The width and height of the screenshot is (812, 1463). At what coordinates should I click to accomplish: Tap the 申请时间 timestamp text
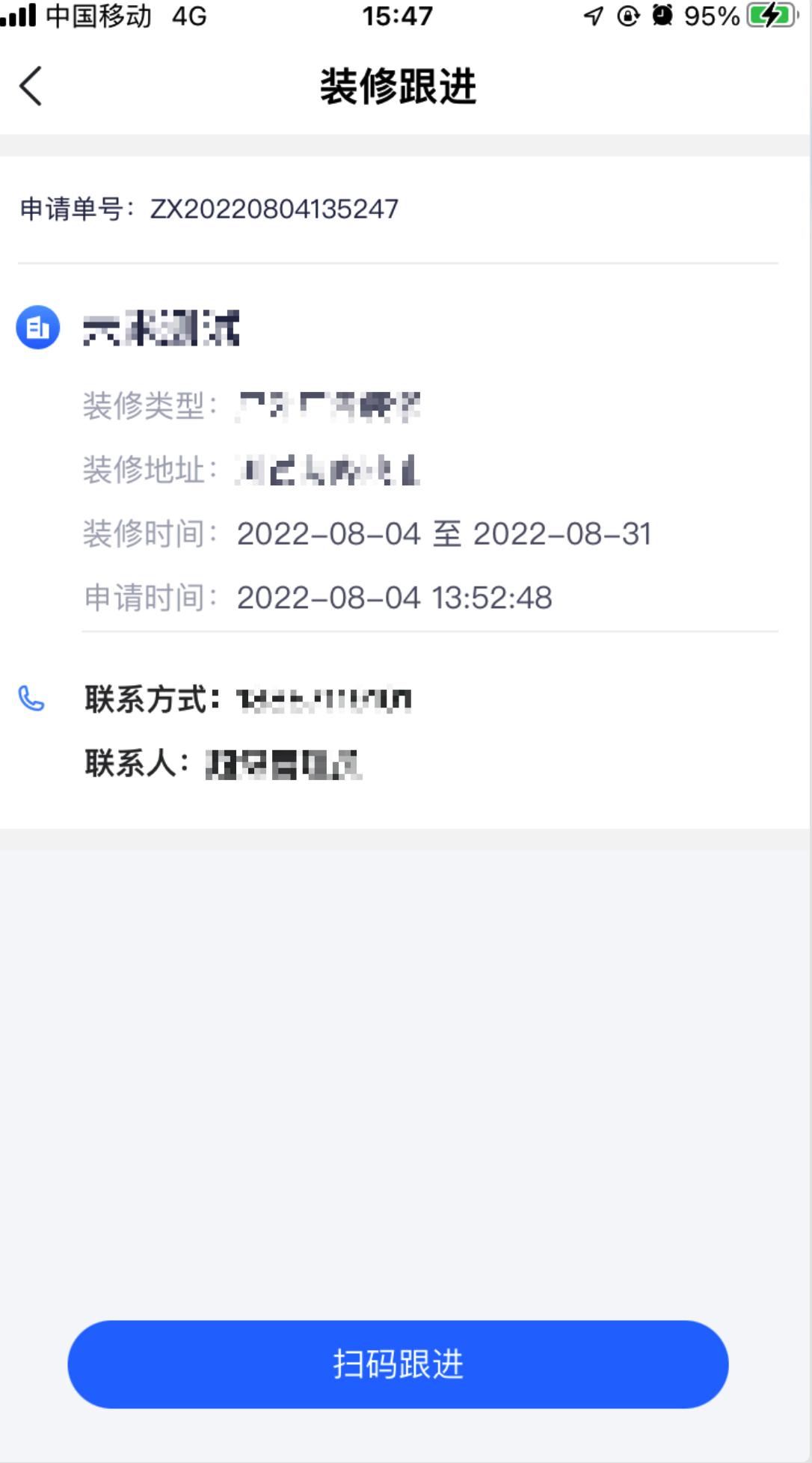[394, 598]
